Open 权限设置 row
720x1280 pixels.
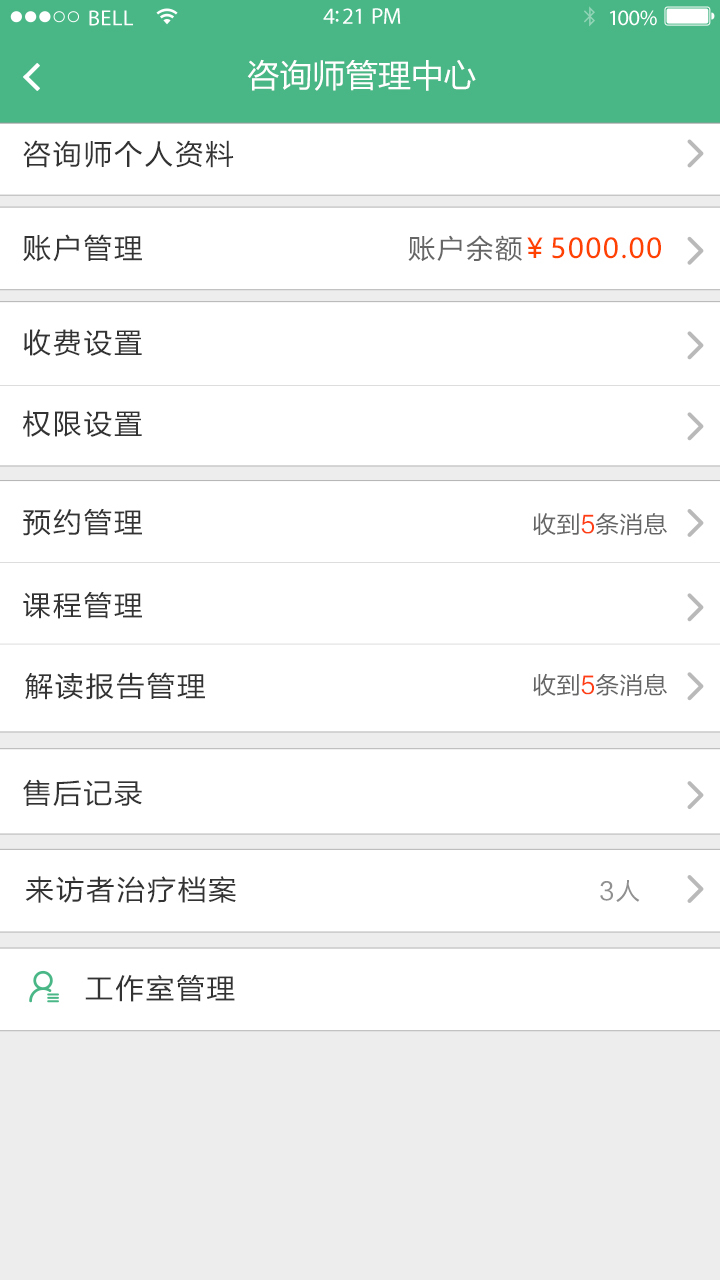point(360,425)
